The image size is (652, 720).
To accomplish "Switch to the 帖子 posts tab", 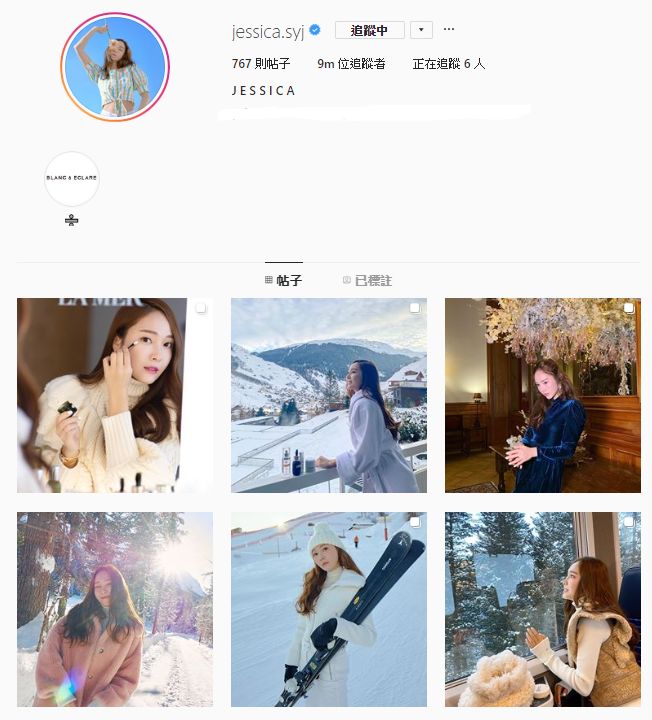I will click(283, 281).
